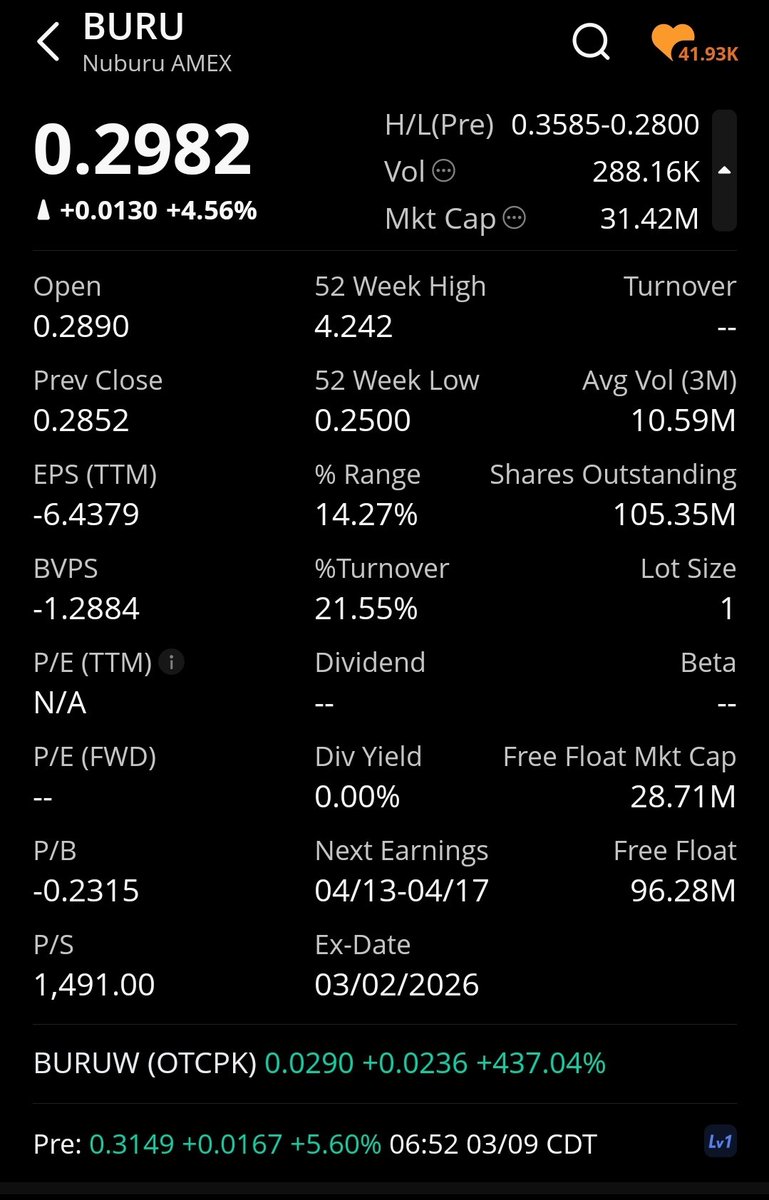
Task: Show info about Mkt Cap
Action: tap(514, 219)
